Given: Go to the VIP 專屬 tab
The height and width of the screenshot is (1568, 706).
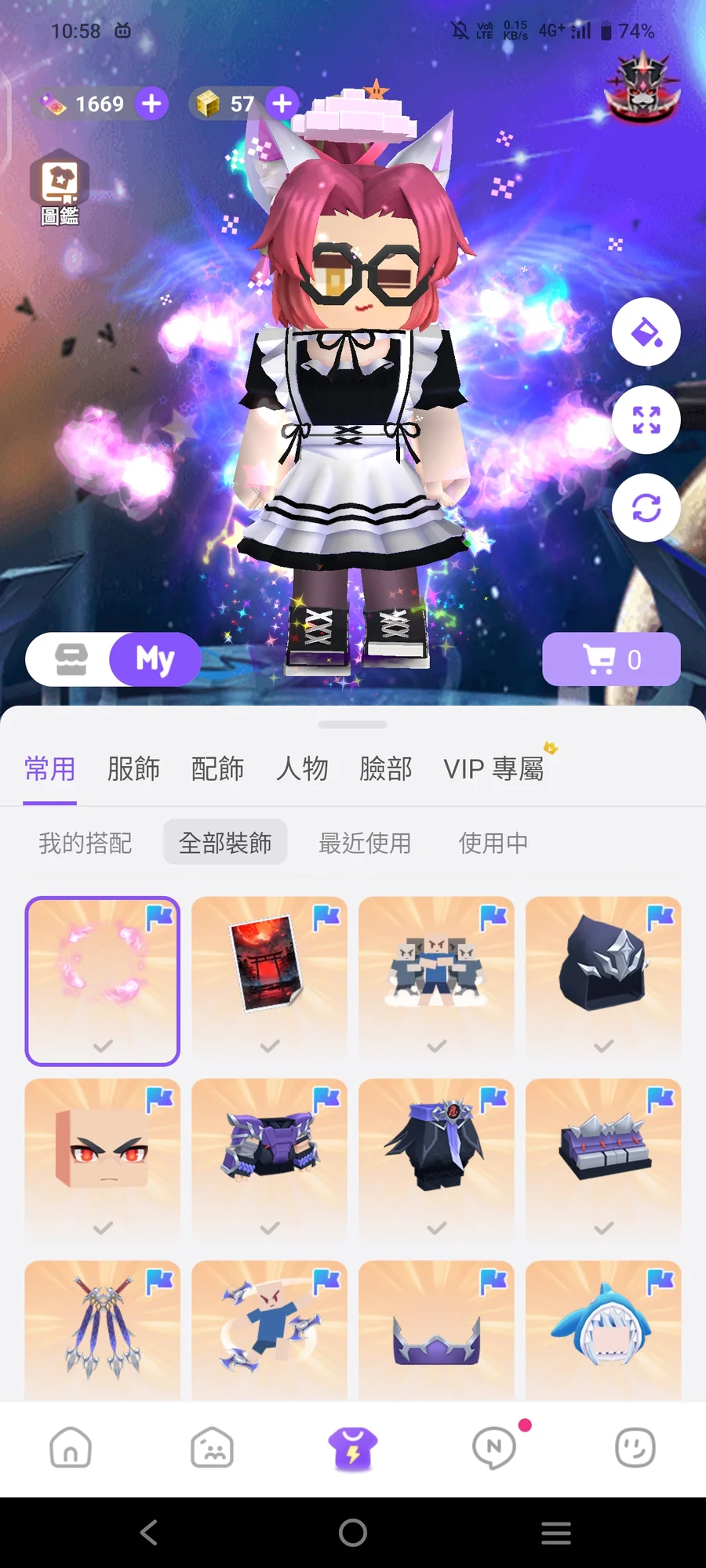Looking at the screenshot, I should pos(493,769).
